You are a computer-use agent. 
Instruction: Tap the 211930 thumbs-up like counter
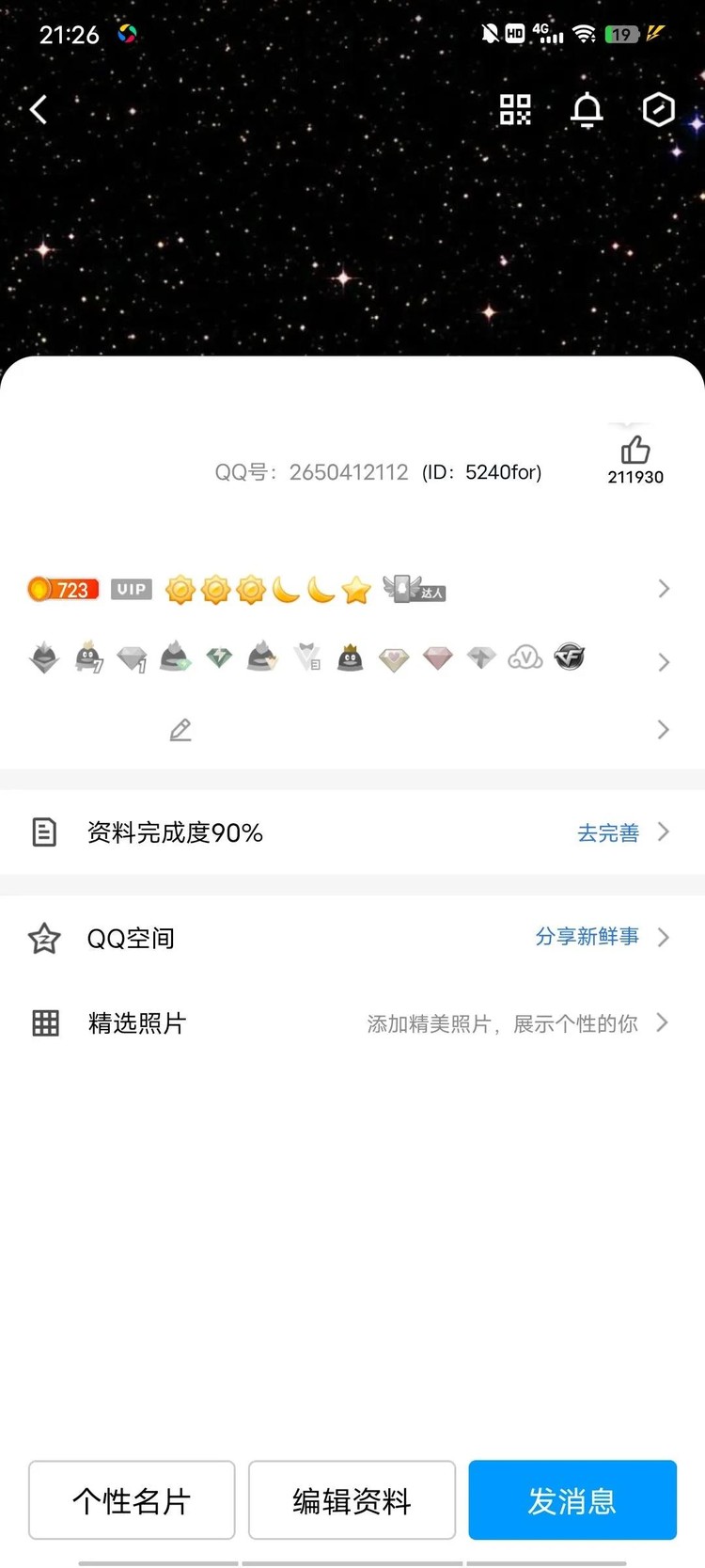(x=635, y=458)
